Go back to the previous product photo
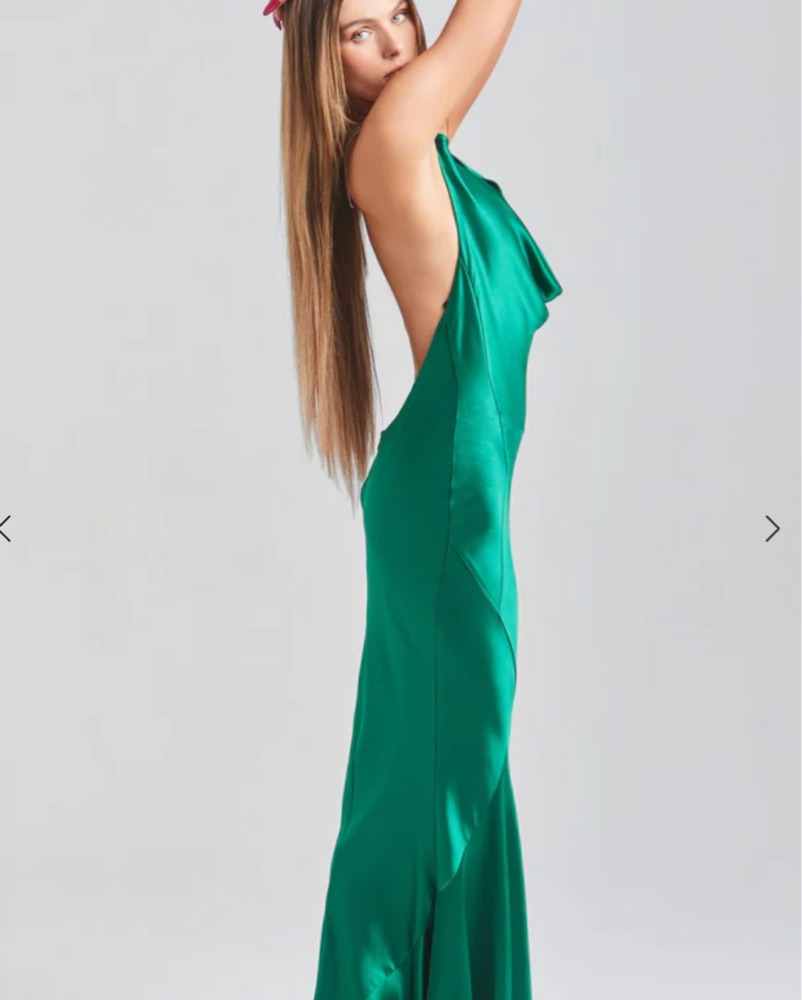 tap(5, 529)
